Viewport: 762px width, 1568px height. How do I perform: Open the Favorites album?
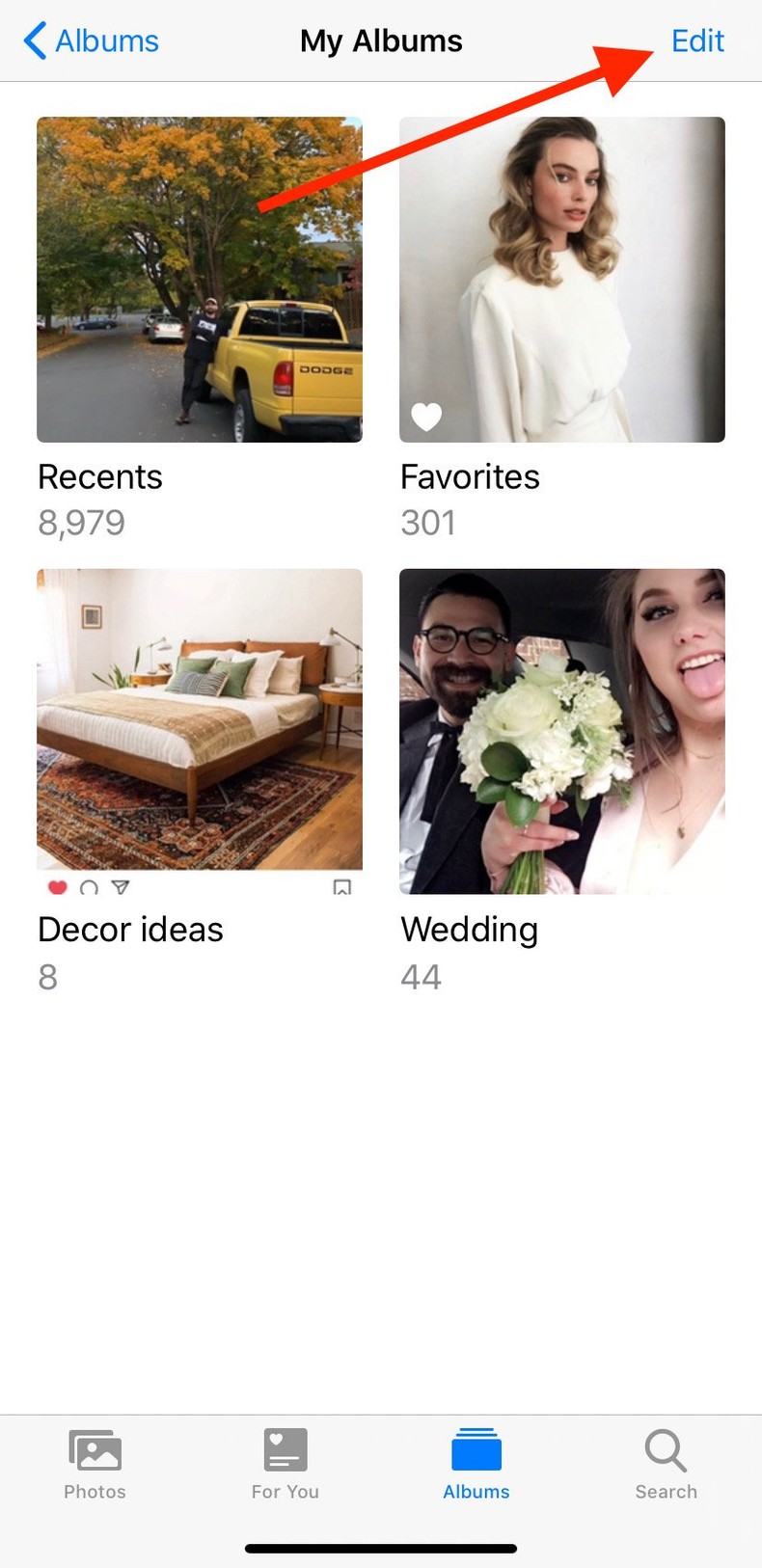[x=561, y=280]
